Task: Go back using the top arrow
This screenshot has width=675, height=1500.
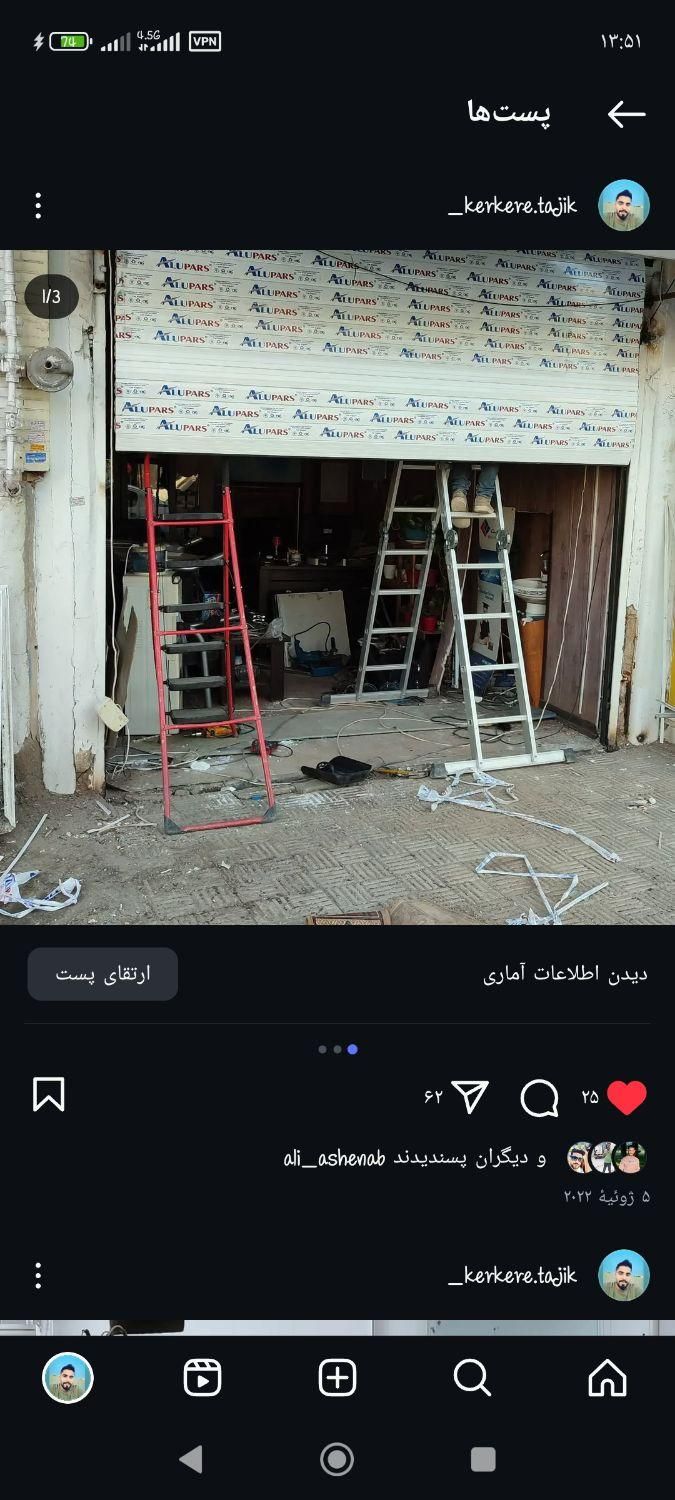Action: pyautogui.click(x=626, y=114)
